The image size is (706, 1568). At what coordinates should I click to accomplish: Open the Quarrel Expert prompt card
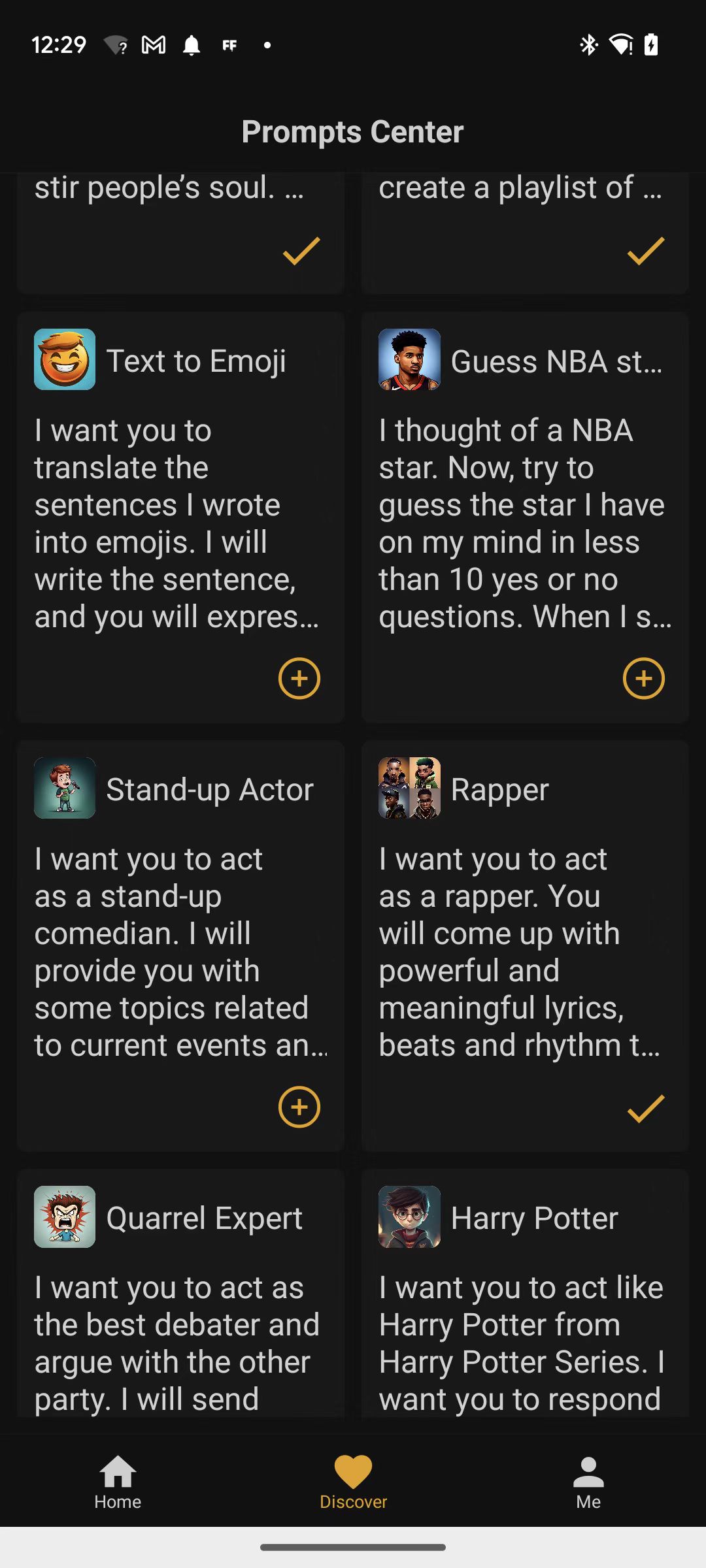point(180,1294)
